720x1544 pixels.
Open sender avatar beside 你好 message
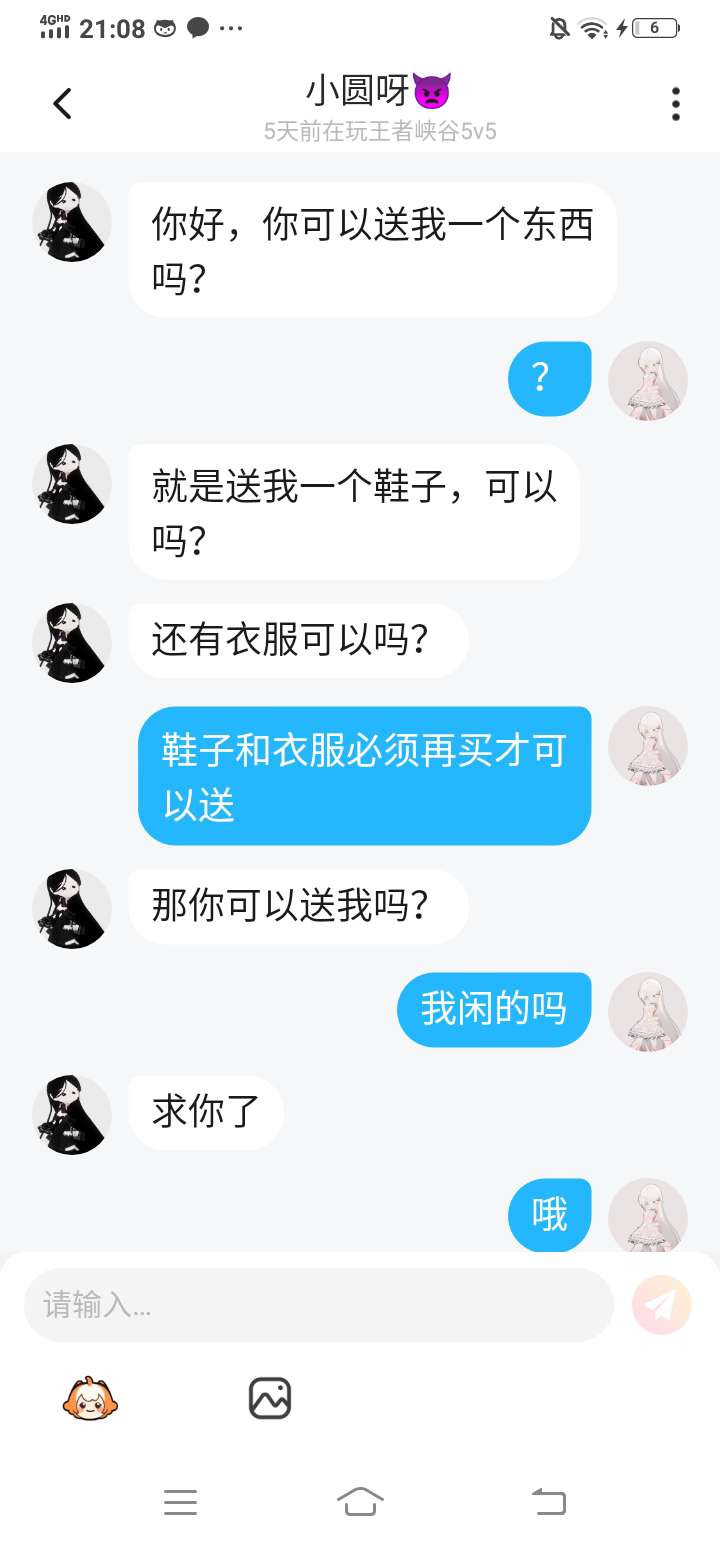(x=72, y=222)
